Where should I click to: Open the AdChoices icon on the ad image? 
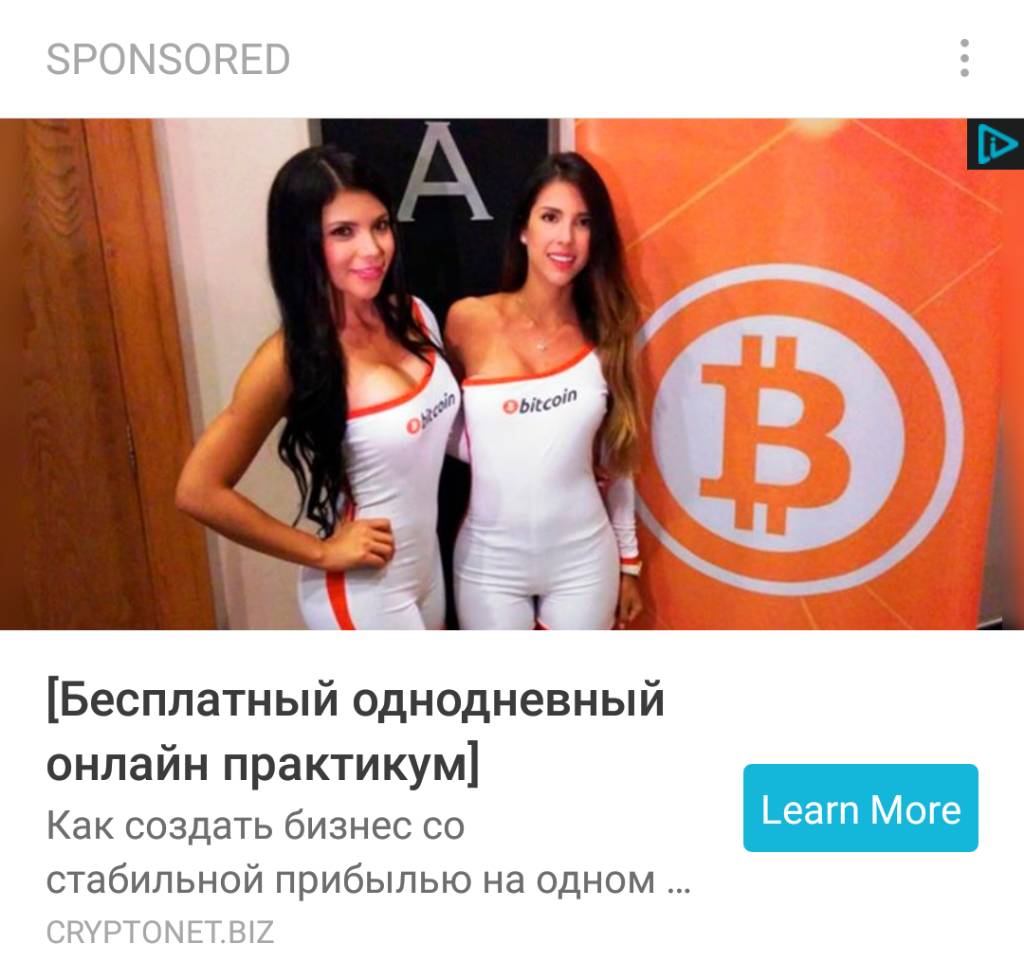point(995,145)
